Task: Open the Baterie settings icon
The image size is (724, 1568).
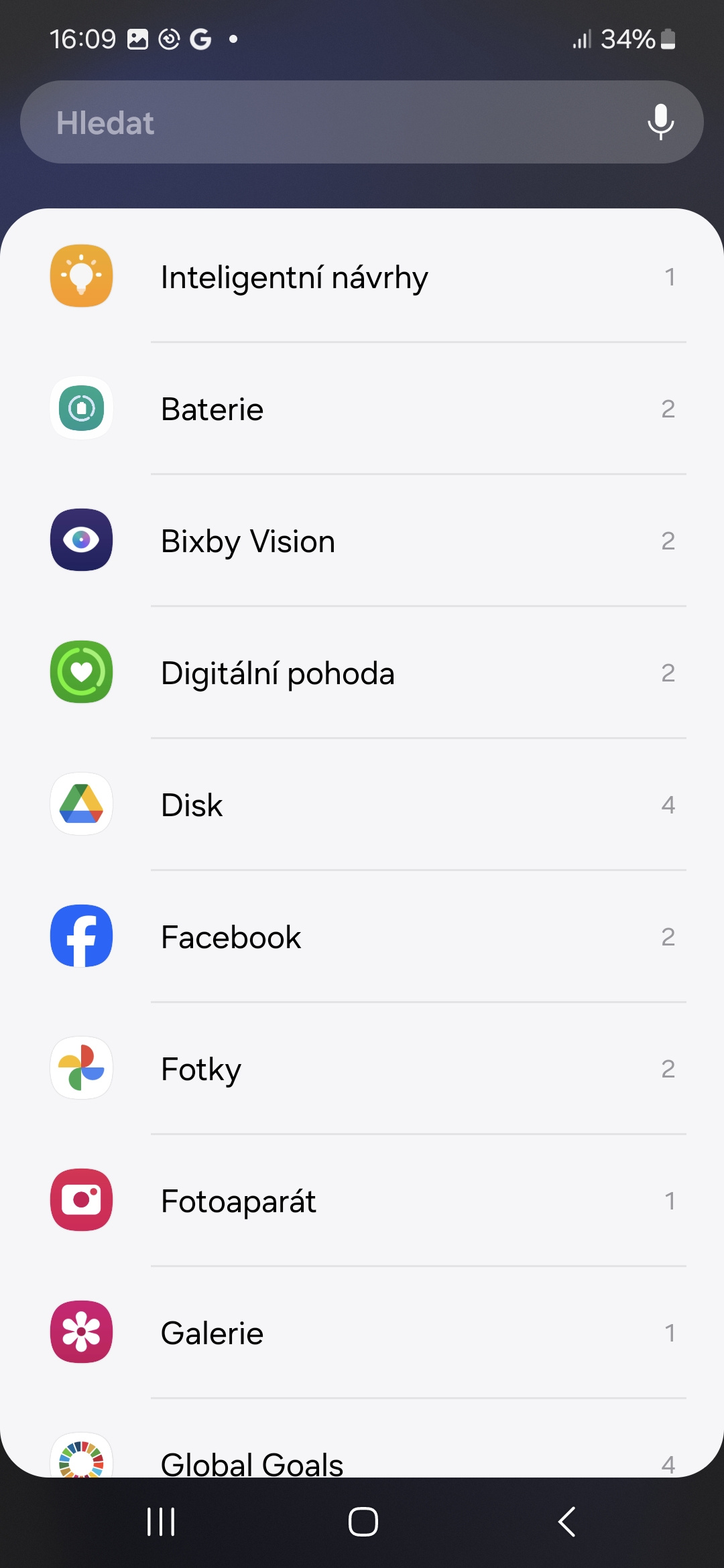Action: point(80,409)
